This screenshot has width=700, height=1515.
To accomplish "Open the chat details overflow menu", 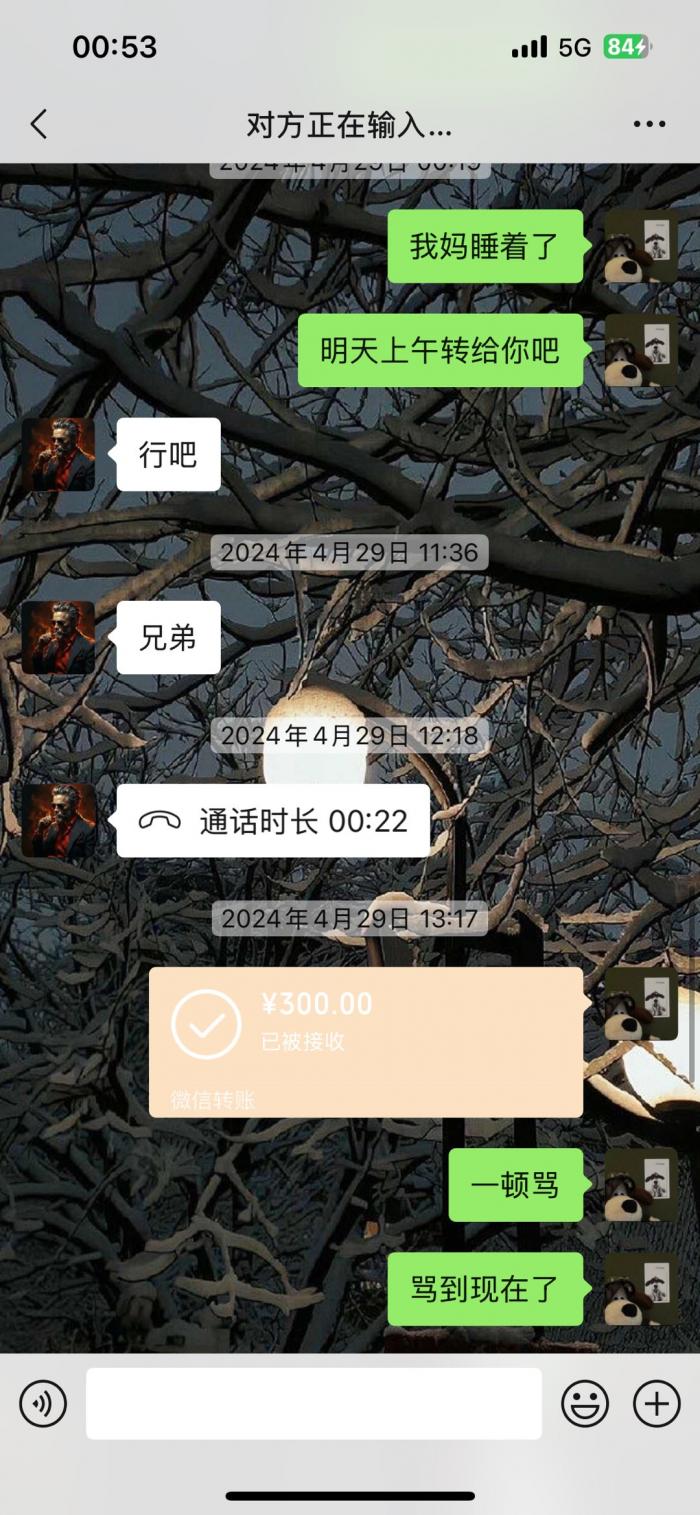I will pyautogui.click(x=649, y=125).
